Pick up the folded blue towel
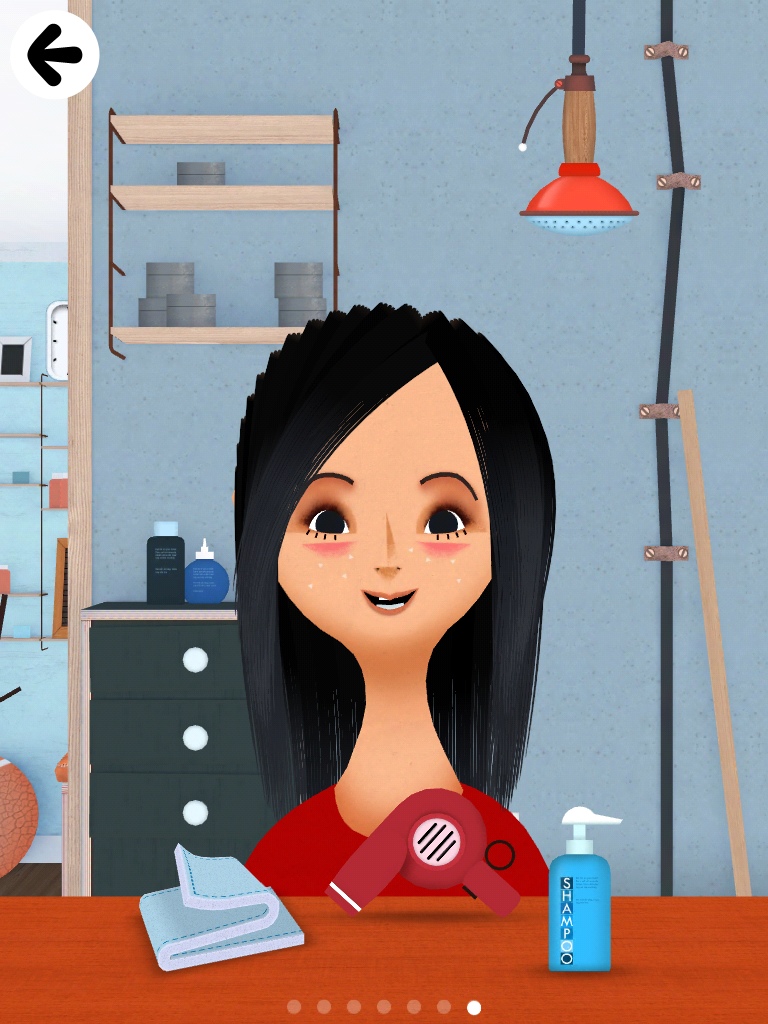 coord(218,910)
